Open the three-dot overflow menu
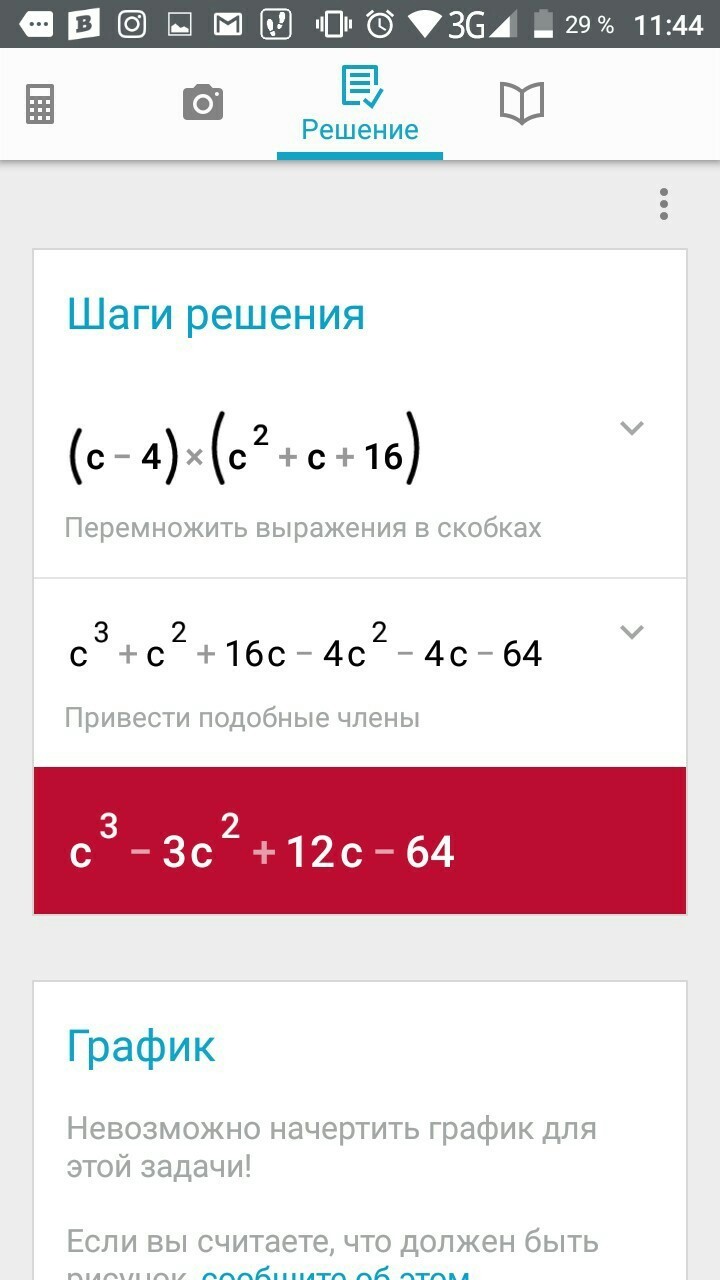720x1280 pixels. tap(663, 204)
